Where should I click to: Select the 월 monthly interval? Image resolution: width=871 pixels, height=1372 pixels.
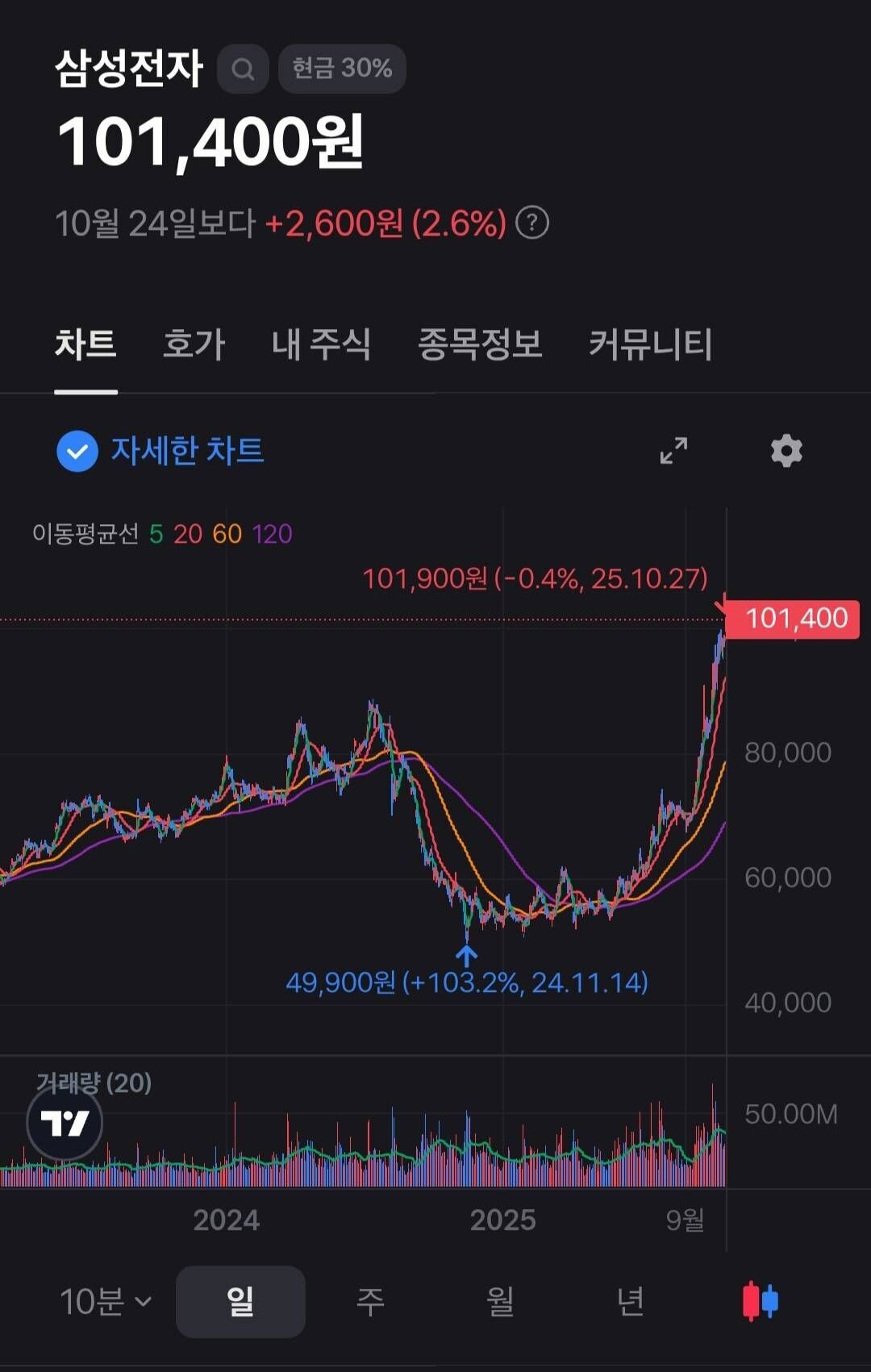click(x=501, y=1301)
